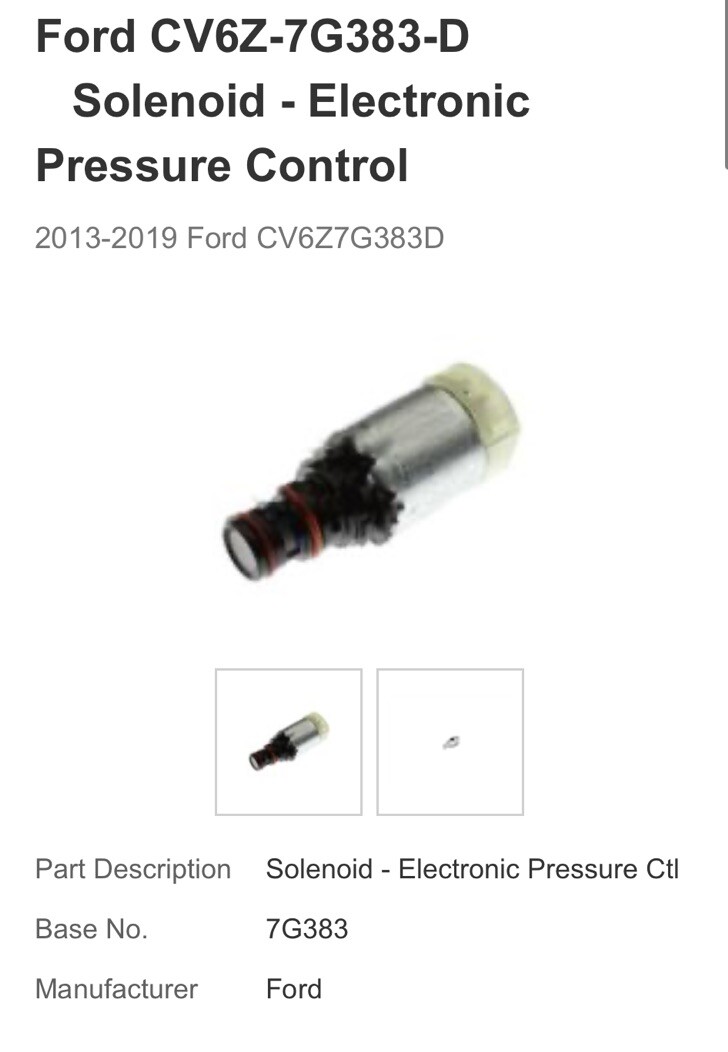
Task: Select the second small part thumbnail
Action: pyautogui.click(x=450, y=742)
